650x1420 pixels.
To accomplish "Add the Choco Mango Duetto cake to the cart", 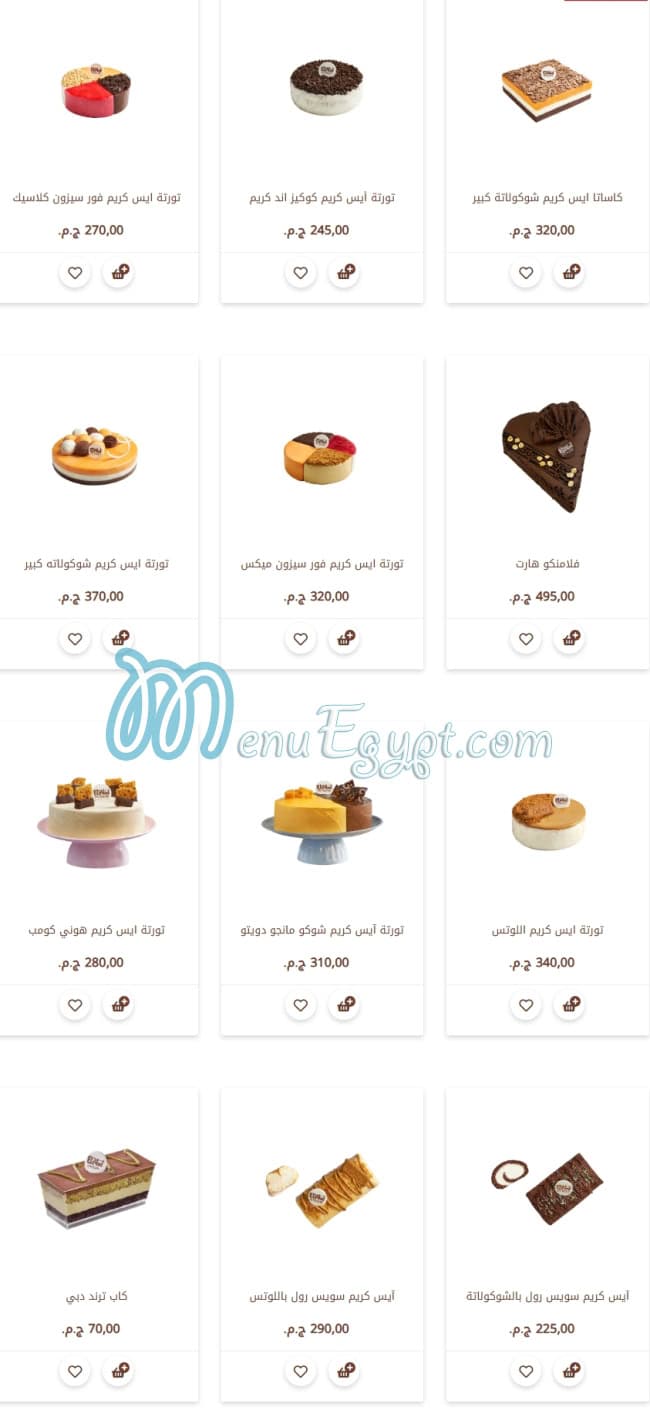I will (344, 1004).
